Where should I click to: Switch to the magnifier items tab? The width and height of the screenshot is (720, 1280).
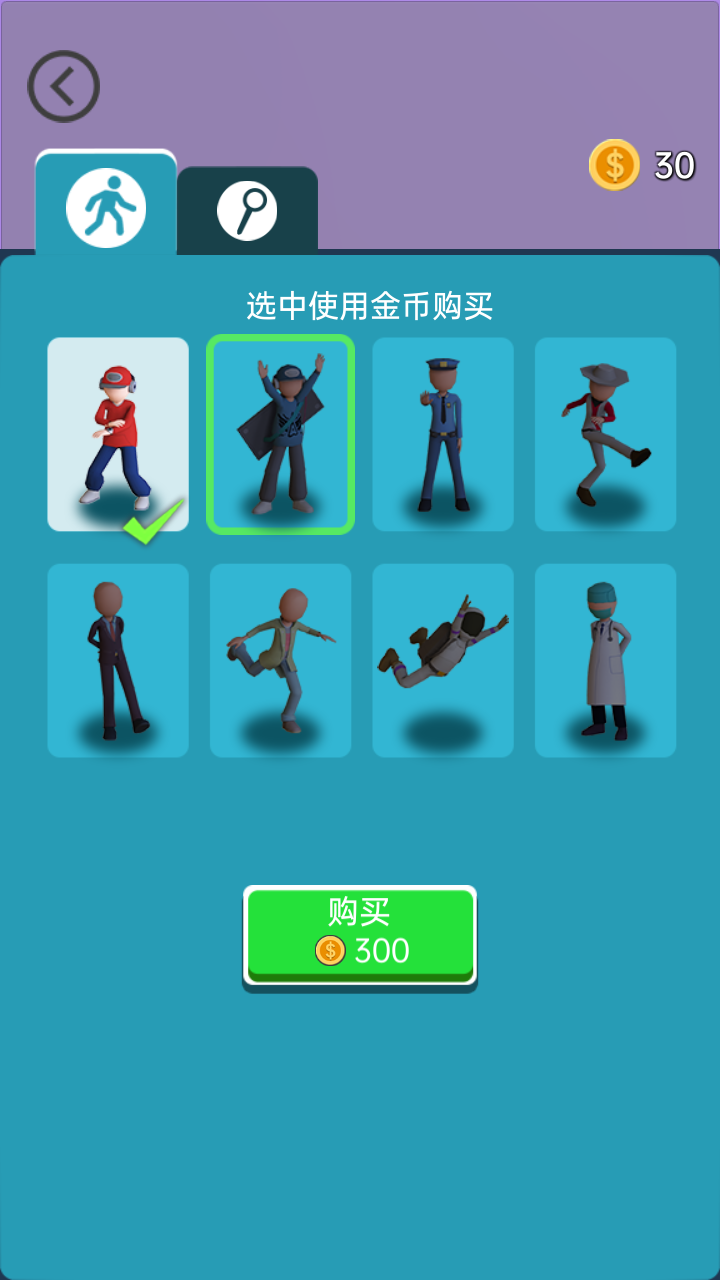[x=247, y=211]
